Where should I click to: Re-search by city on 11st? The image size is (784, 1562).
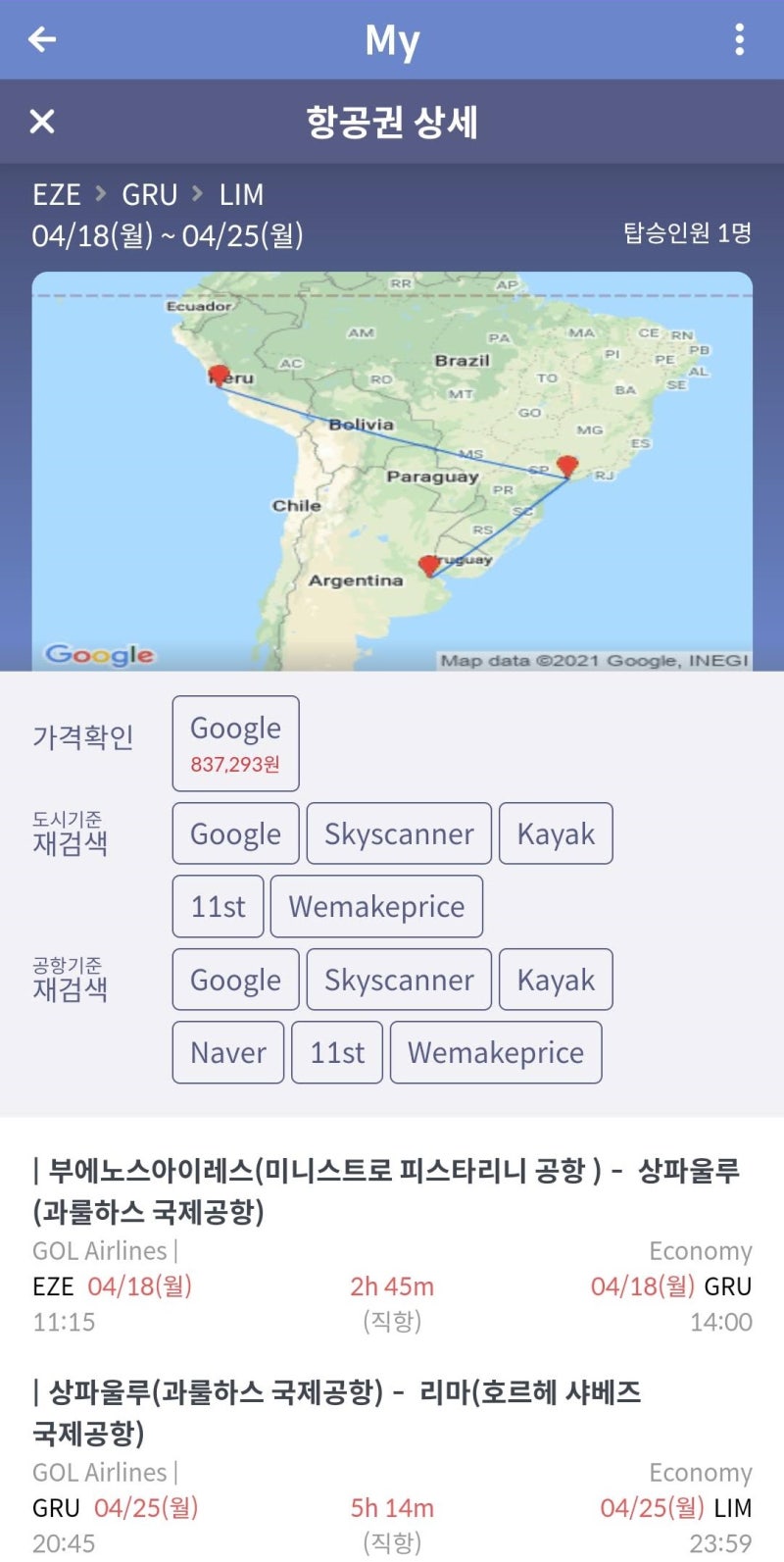(218, 906)
